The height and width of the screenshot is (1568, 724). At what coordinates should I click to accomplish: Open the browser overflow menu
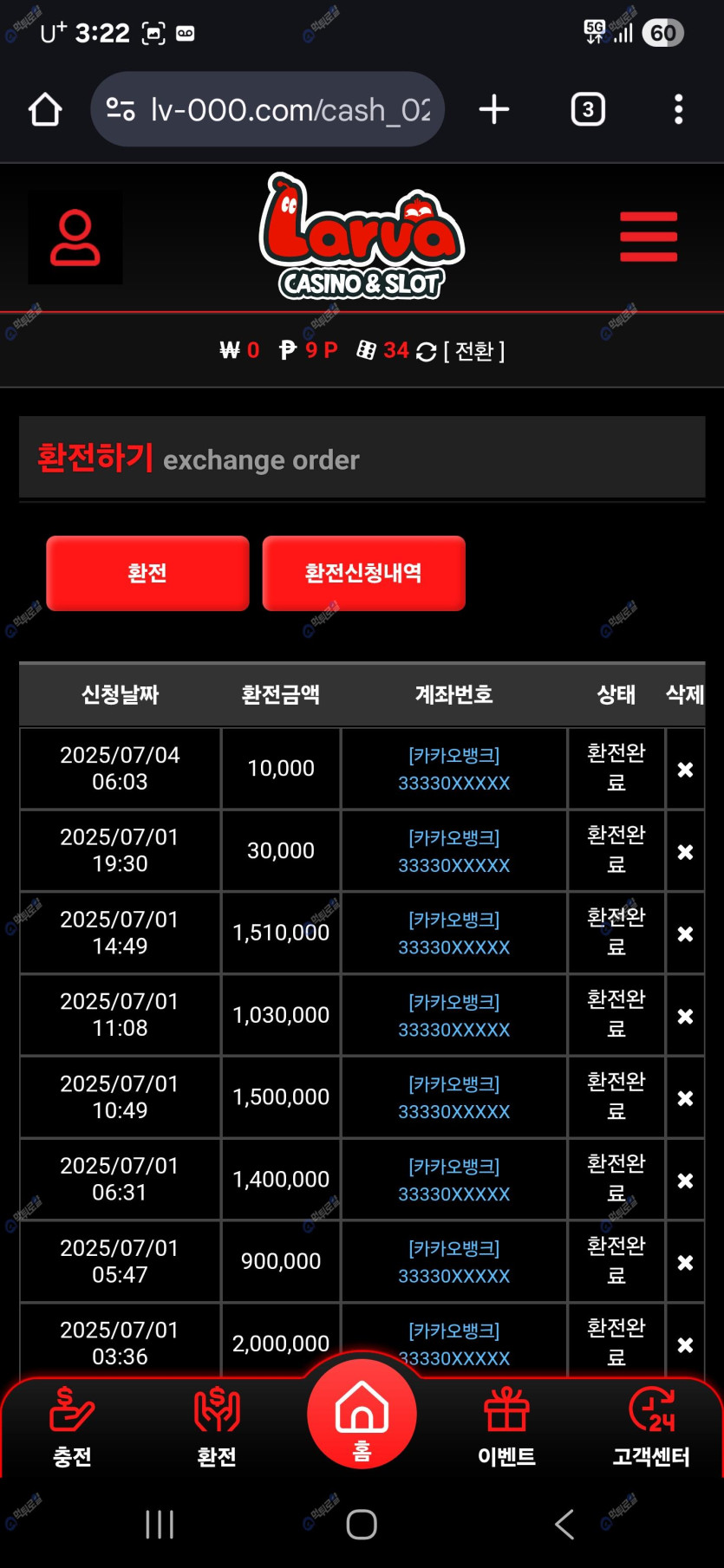click(x=678, y=110)
